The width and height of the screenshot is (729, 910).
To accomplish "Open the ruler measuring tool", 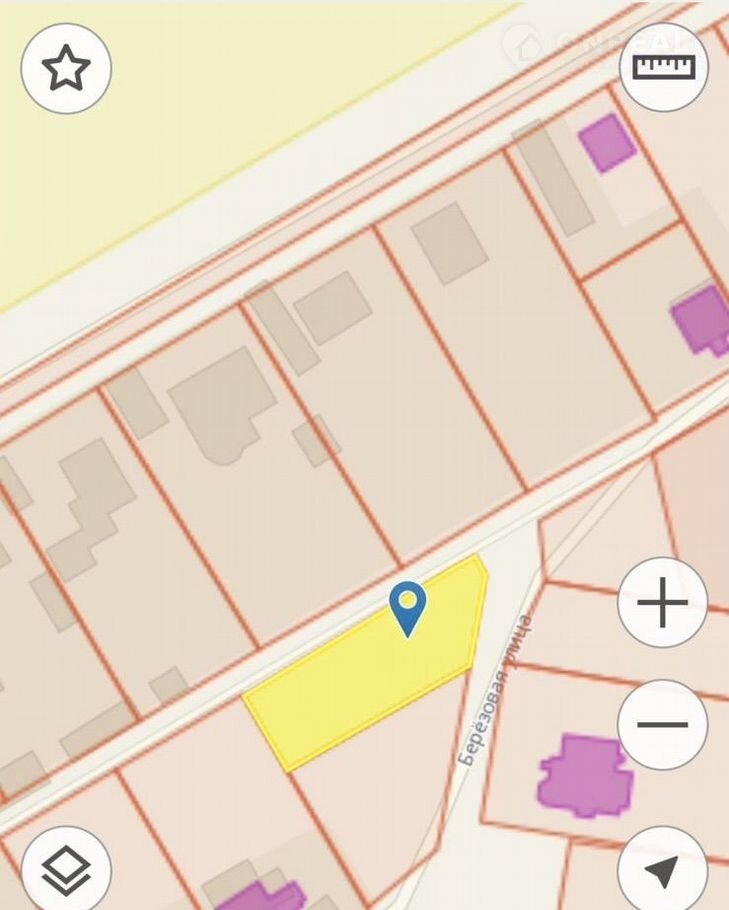I will tap(663, 68).
